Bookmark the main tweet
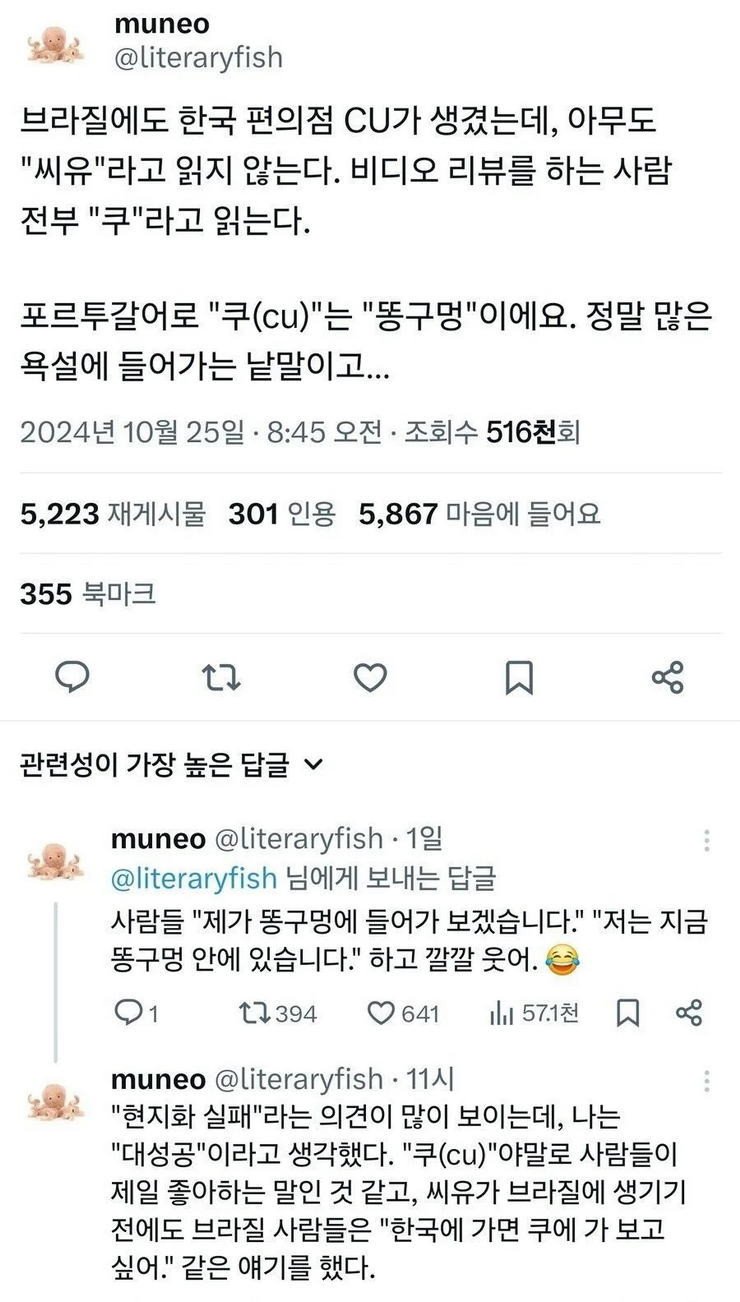 519,678
